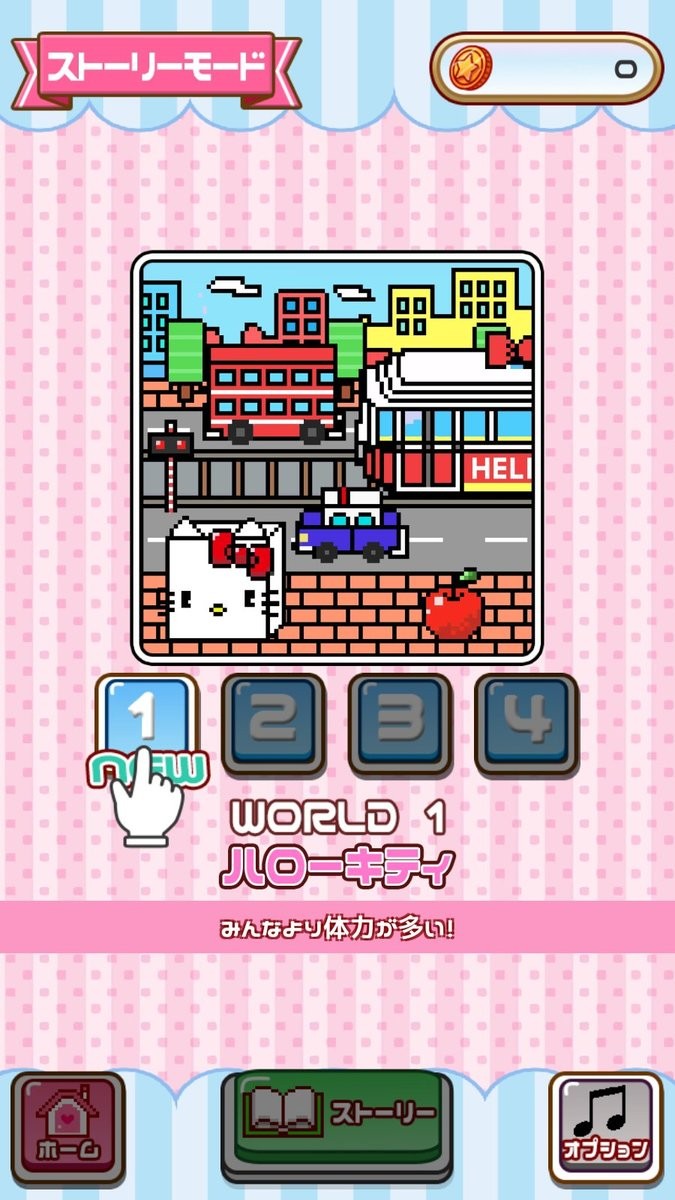675x1200 pixels.
Task: Select locked world 3 button
Action: (400, 724)
